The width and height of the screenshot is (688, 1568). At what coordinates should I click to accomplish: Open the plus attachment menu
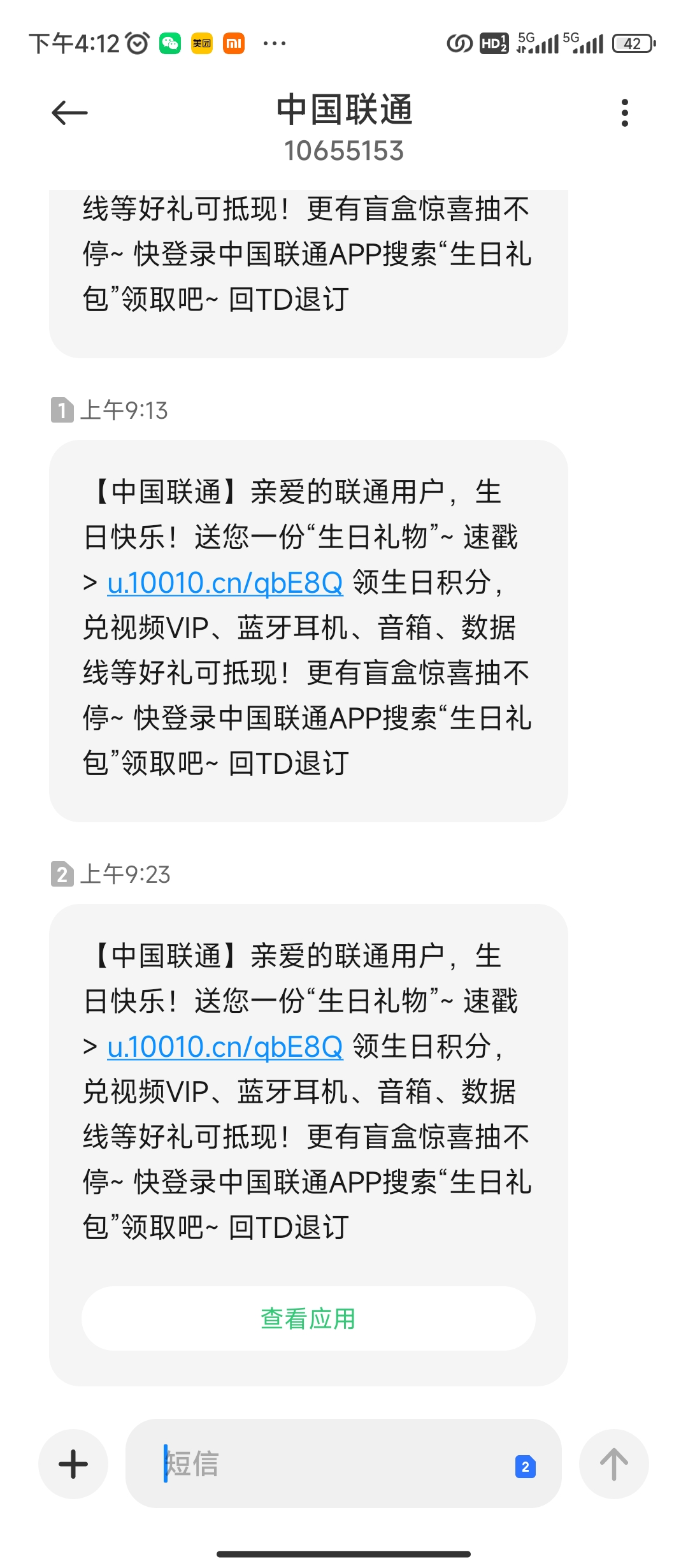tap(73, 1463)
